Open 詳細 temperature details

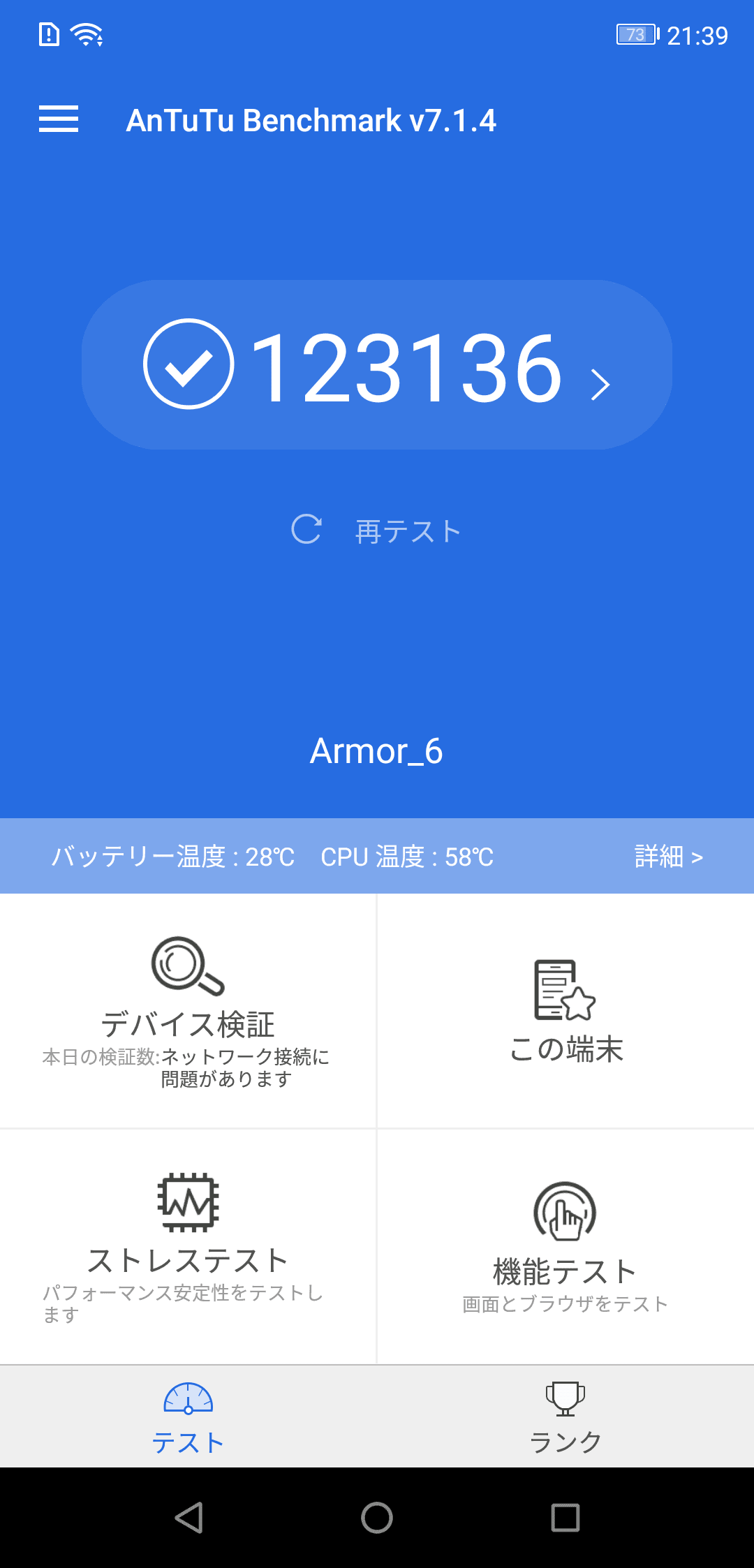pyautogui.click(x=668, y=857)
